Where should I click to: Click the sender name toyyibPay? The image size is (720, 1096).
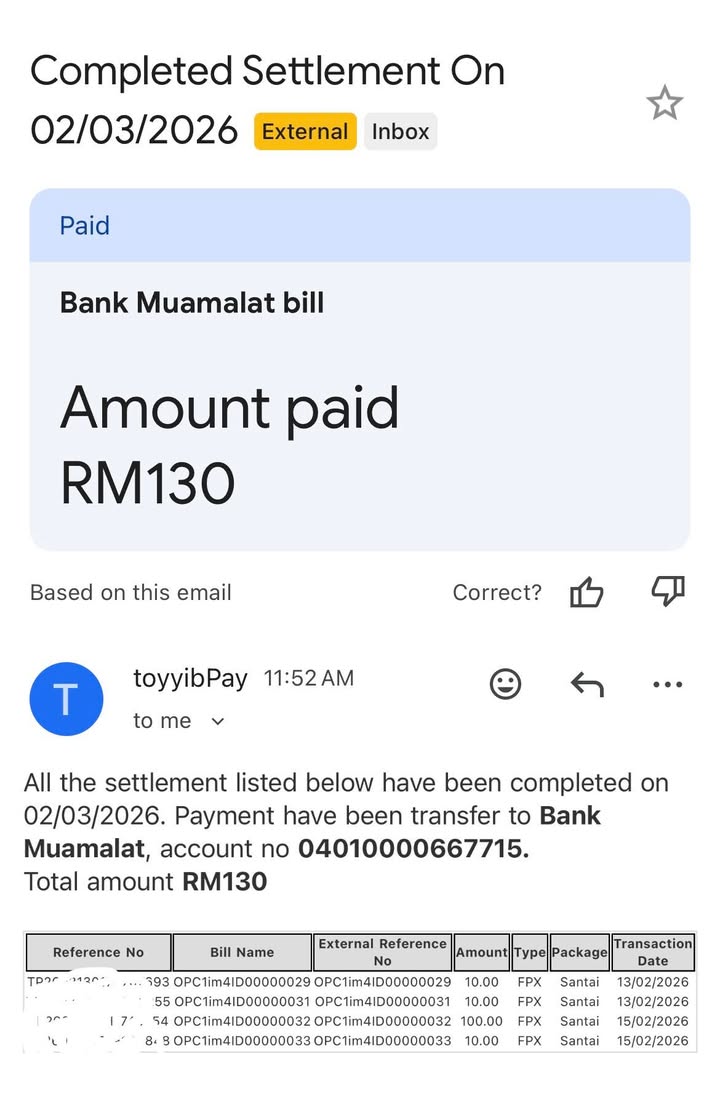tap(191, 678)
